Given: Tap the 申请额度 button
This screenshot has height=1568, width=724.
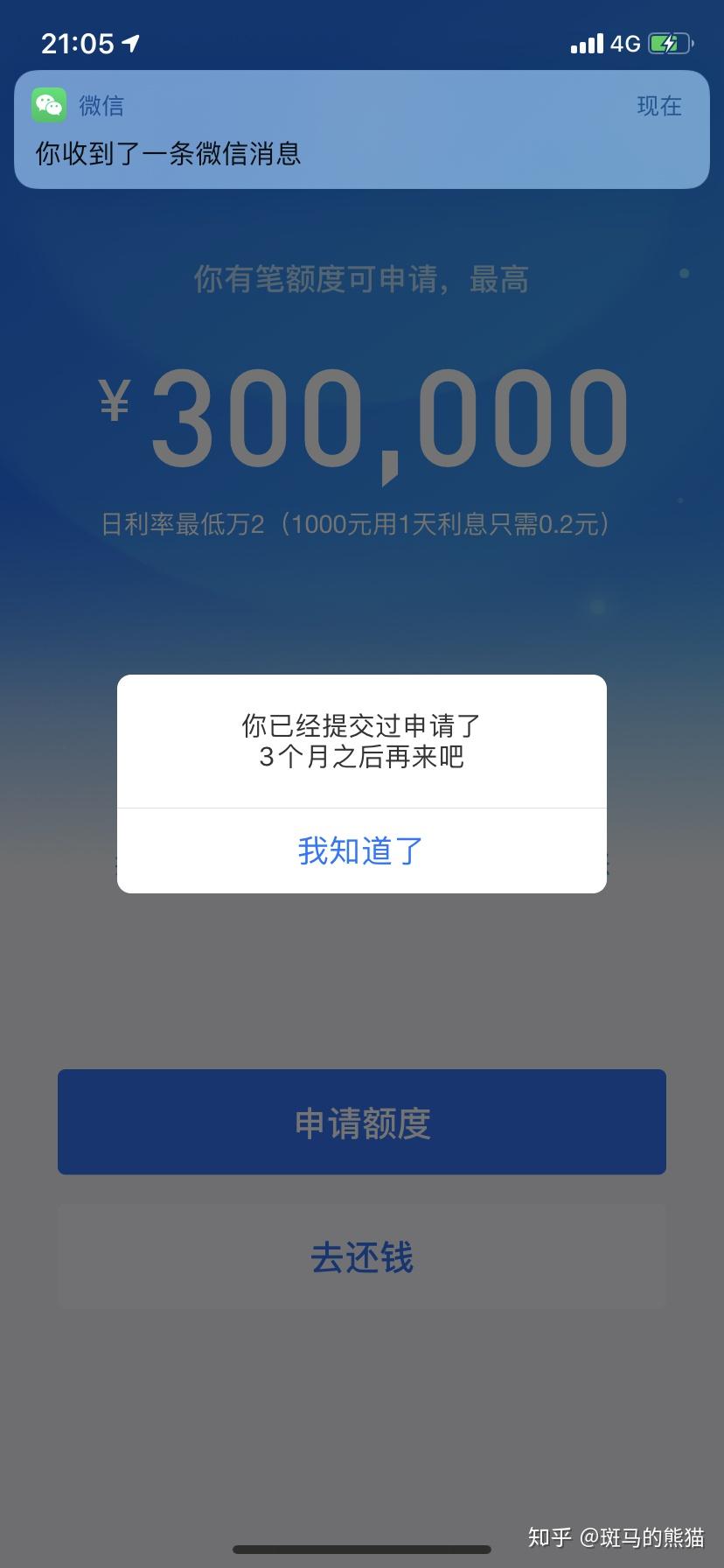Looking at the screenshot, I should (361, 1122).
